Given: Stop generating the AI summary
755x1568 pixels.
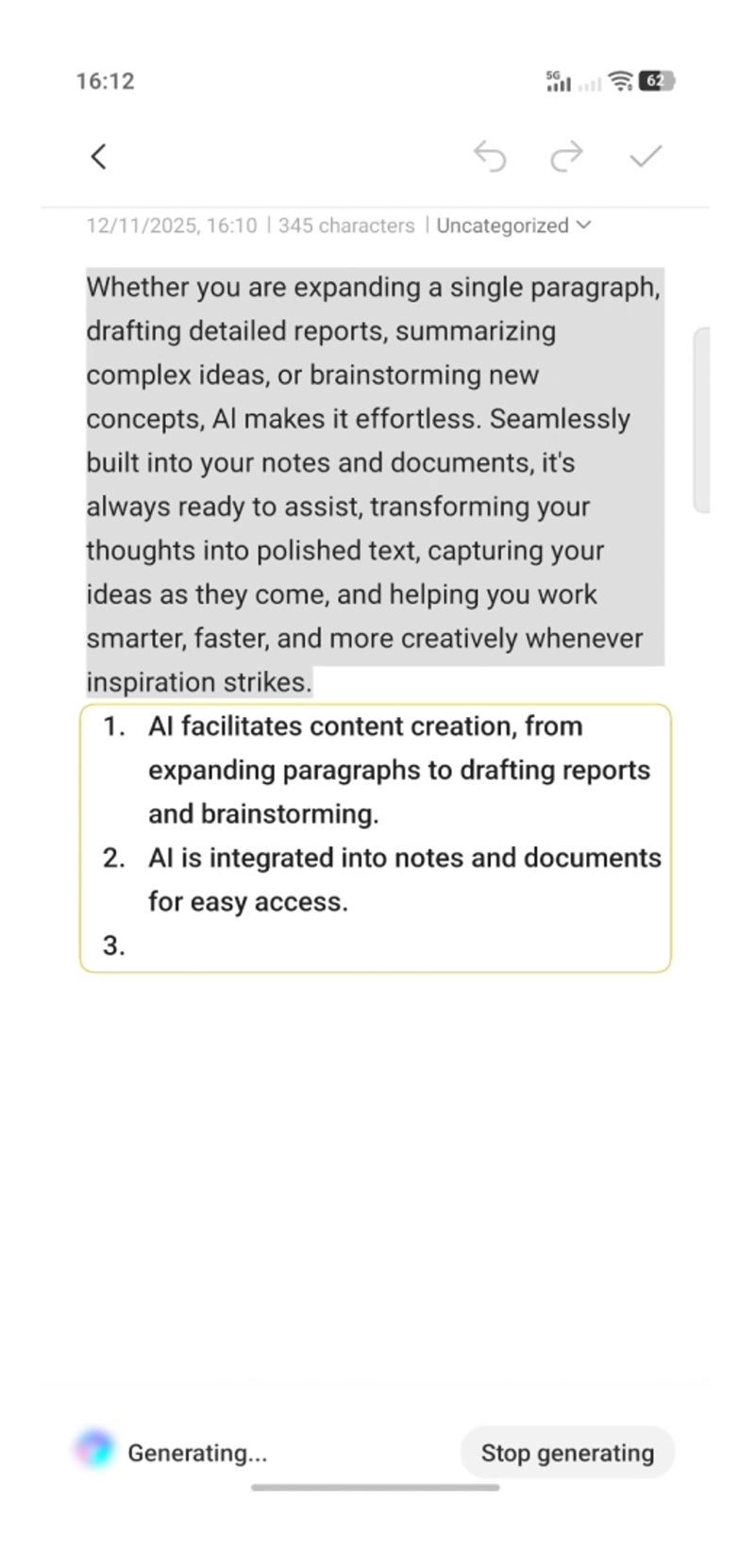Looking at the screenshot, I should (x=567, y=1452).
